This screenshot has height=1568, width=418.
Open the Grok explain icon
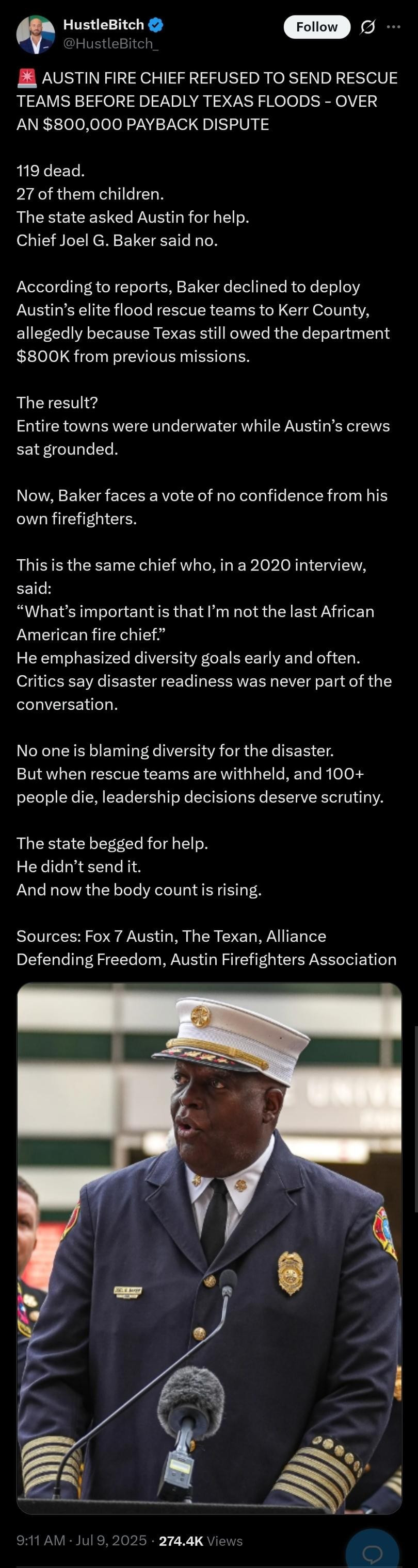tap(368, 27)
